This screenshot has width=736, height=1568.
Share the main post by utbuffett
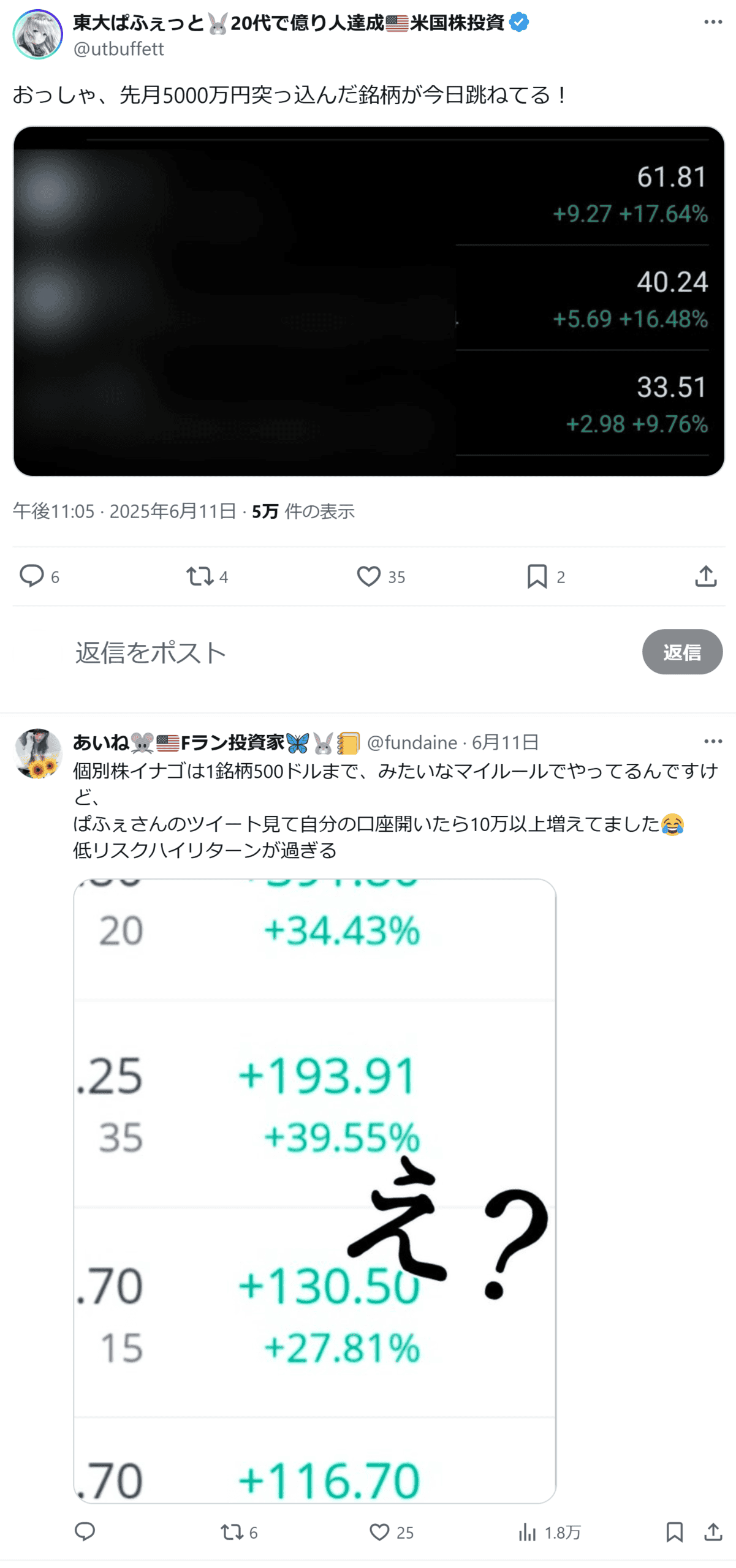pyautogui.click(x=706, y=576)
